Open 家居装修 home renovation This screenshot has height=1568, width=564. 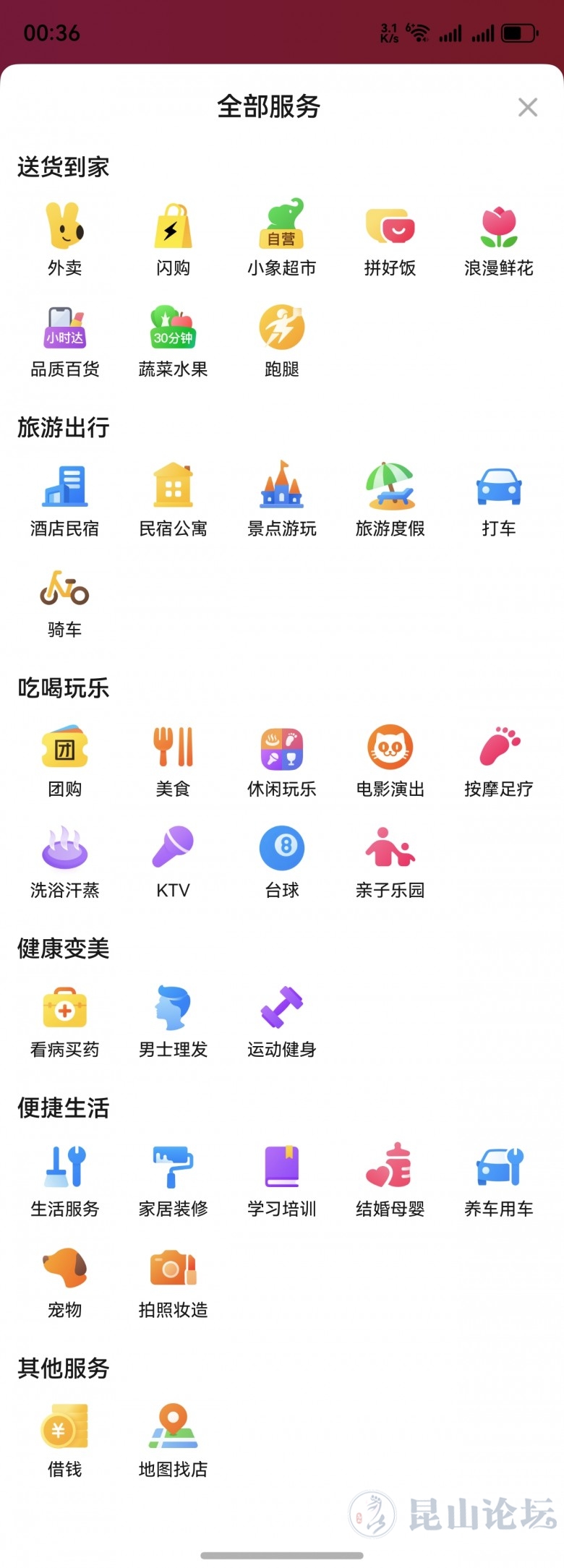point(174,1178)
